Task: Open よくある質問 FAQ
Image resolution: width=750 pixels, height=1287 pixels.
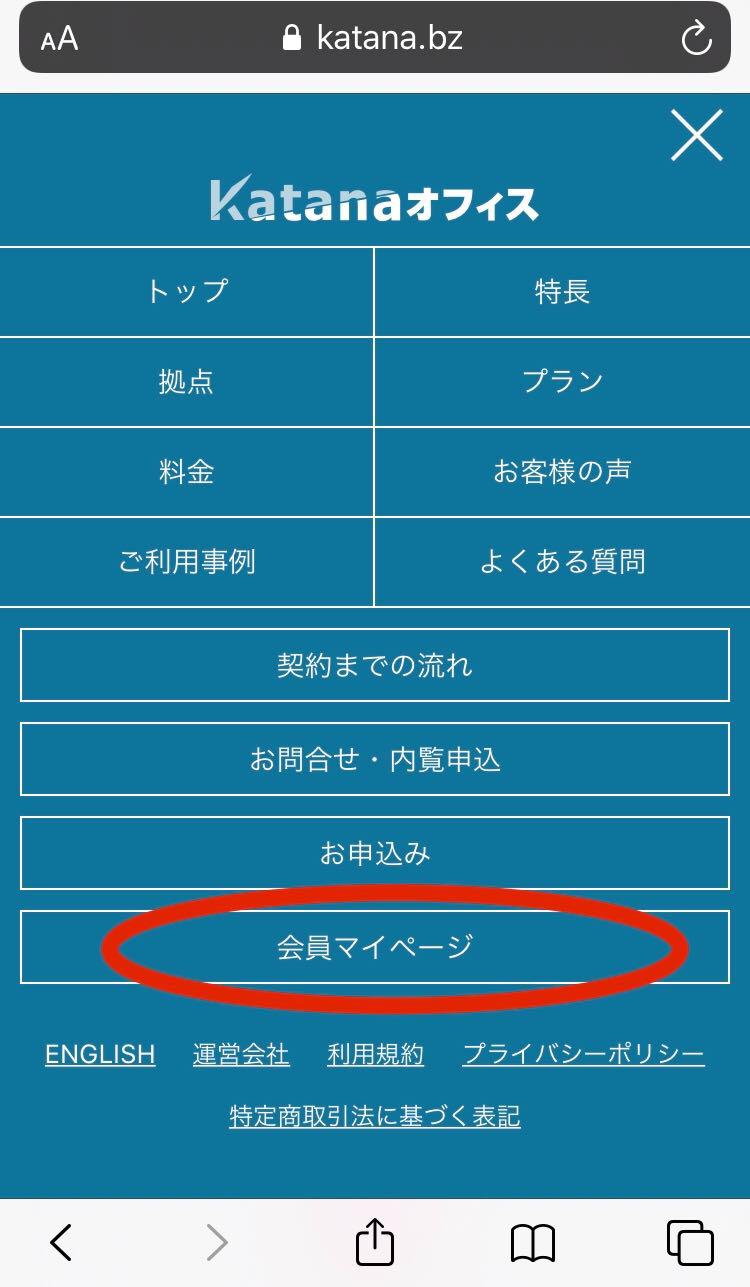Action: (562, 562)
